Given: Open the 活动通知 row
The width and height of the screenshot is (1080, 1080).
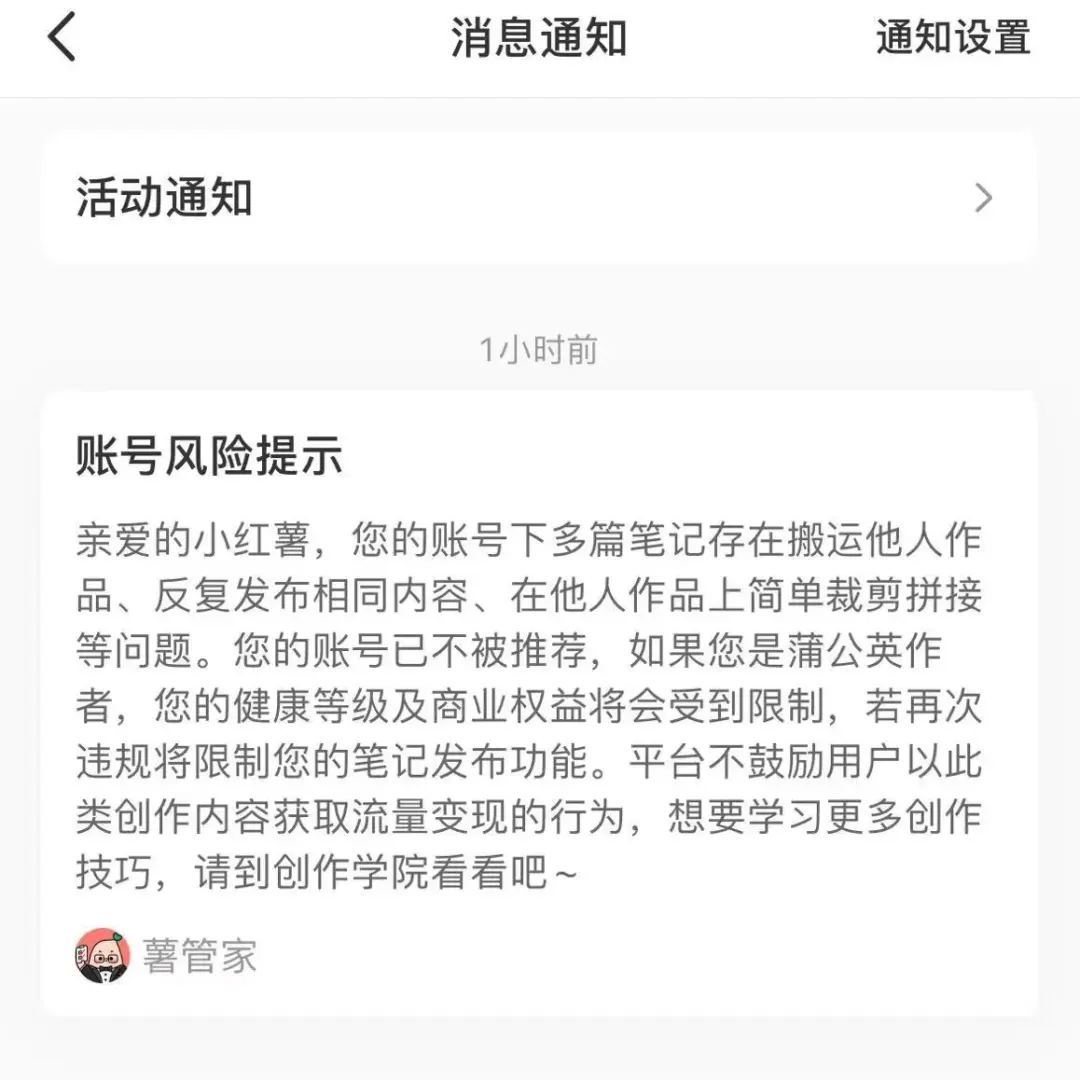Looking at the screenshot, I should tap(538, 198).
